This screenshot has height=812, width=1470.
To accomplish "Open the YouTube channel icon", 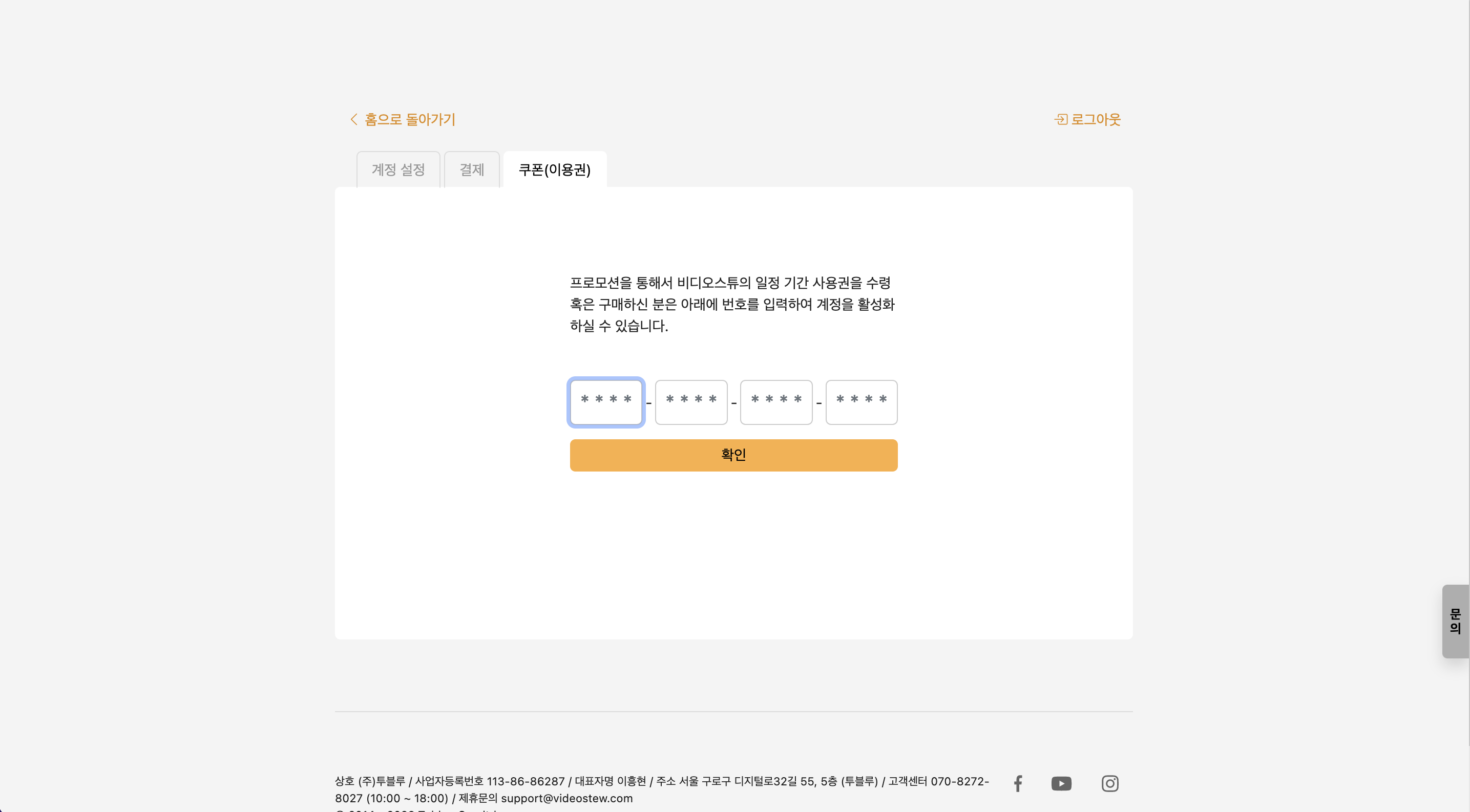I will (1061, 783).
